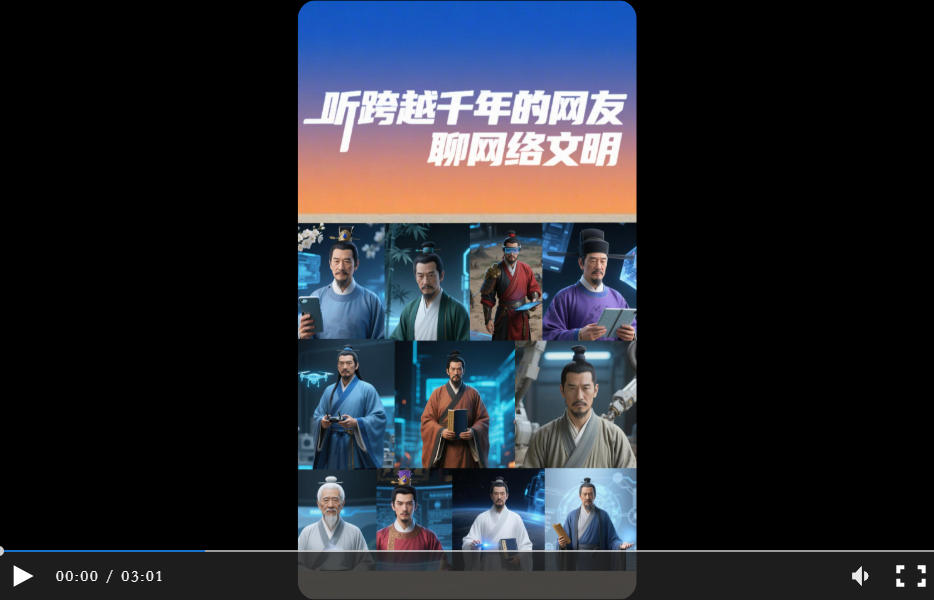
Task: Enter fullscreen mode
Action: point(910,576)
